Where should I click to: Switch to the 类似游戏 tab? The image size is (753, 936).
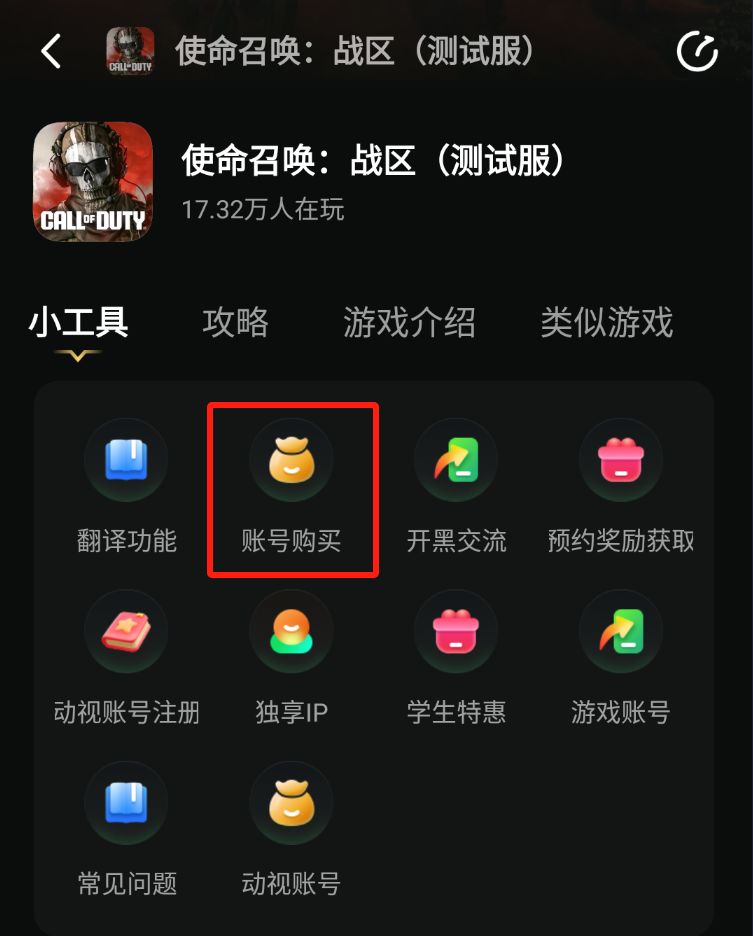point(604,324)
